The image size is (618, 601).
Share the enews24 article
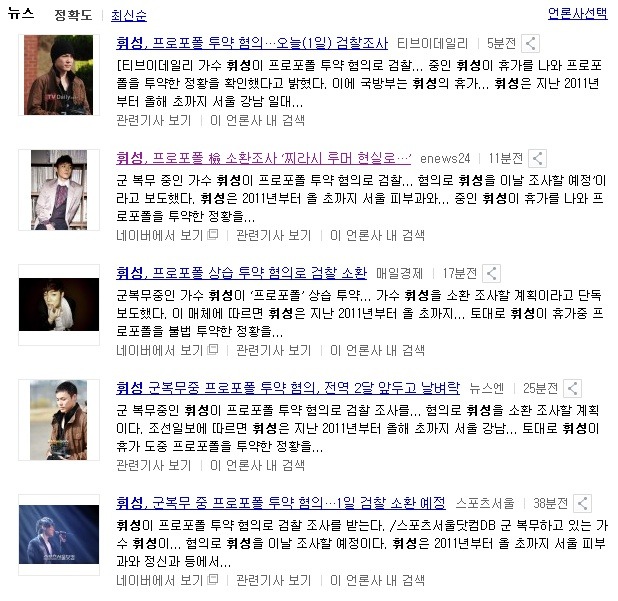(x=537, y=158)
